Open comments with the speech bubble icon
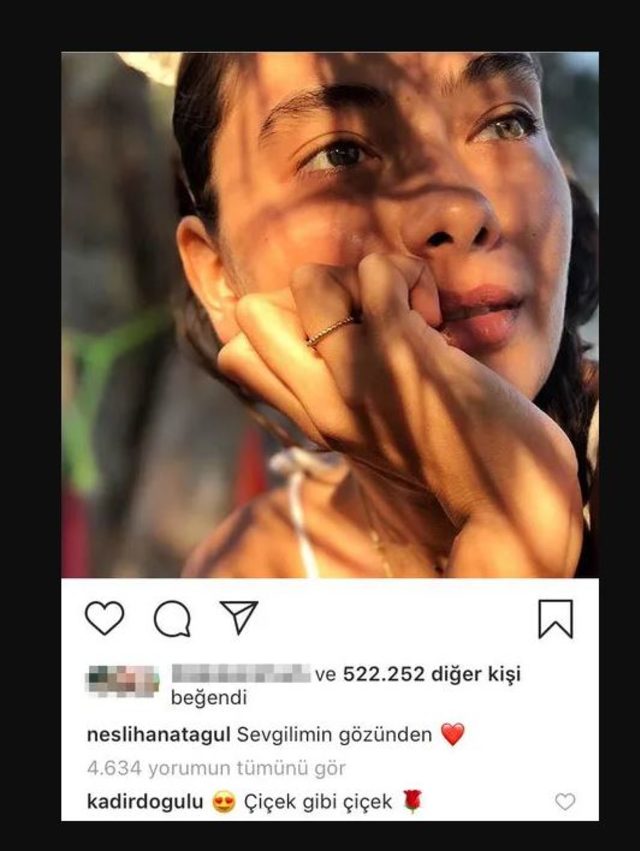This screenshot has width=640, height=851. [172, 619]
